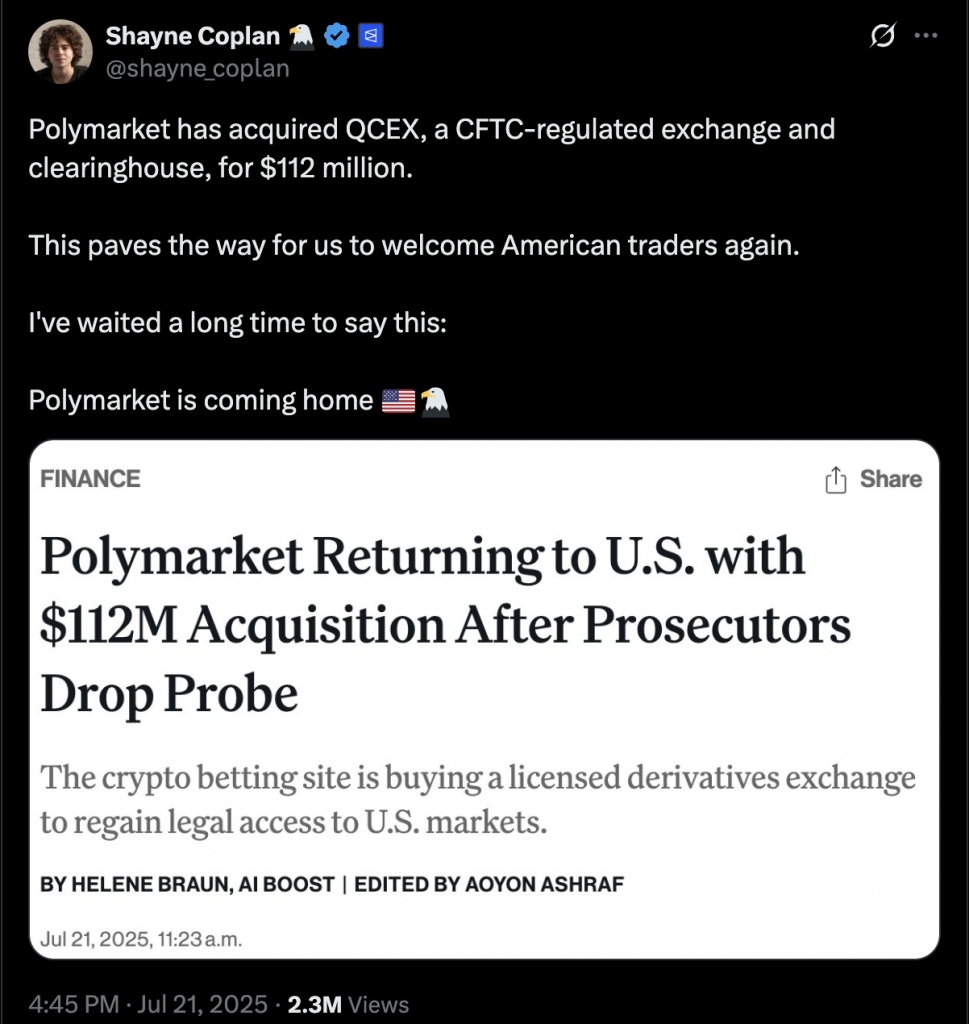Screen dimensions: 969x1024
Task: Open Shayne Coplan's profile picture
Action: pyautogui.click(x=60, y=52)
